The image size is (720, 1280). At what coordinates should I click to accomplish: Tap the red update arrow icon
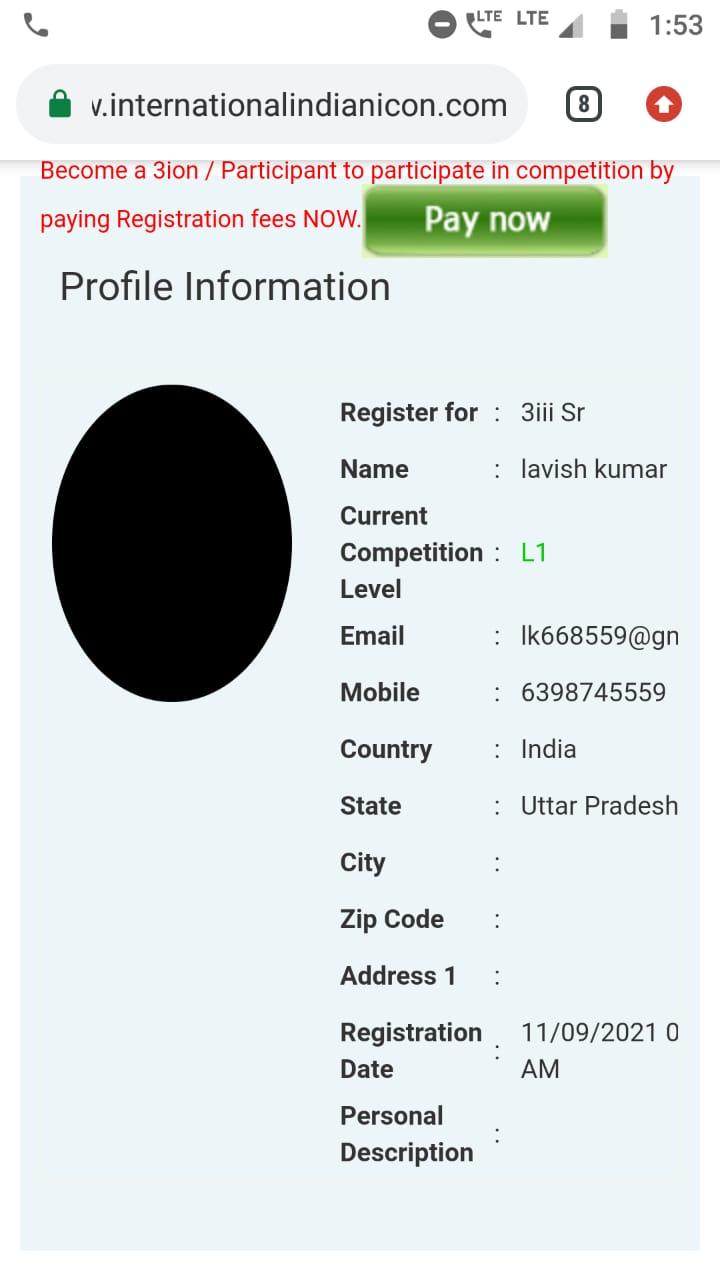[664, 104]
